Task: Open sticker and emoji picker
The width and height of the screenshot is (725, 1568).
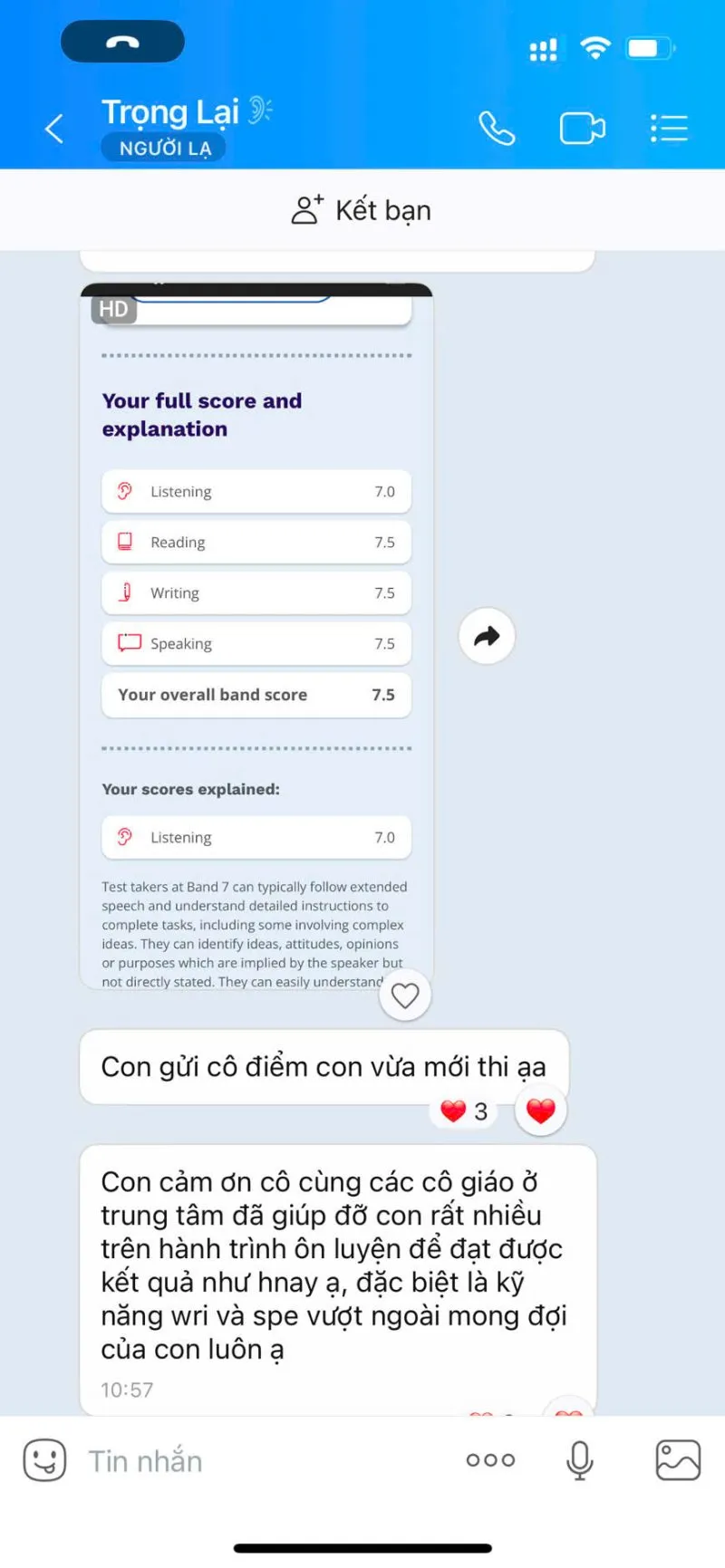Action: [44, 1460]
